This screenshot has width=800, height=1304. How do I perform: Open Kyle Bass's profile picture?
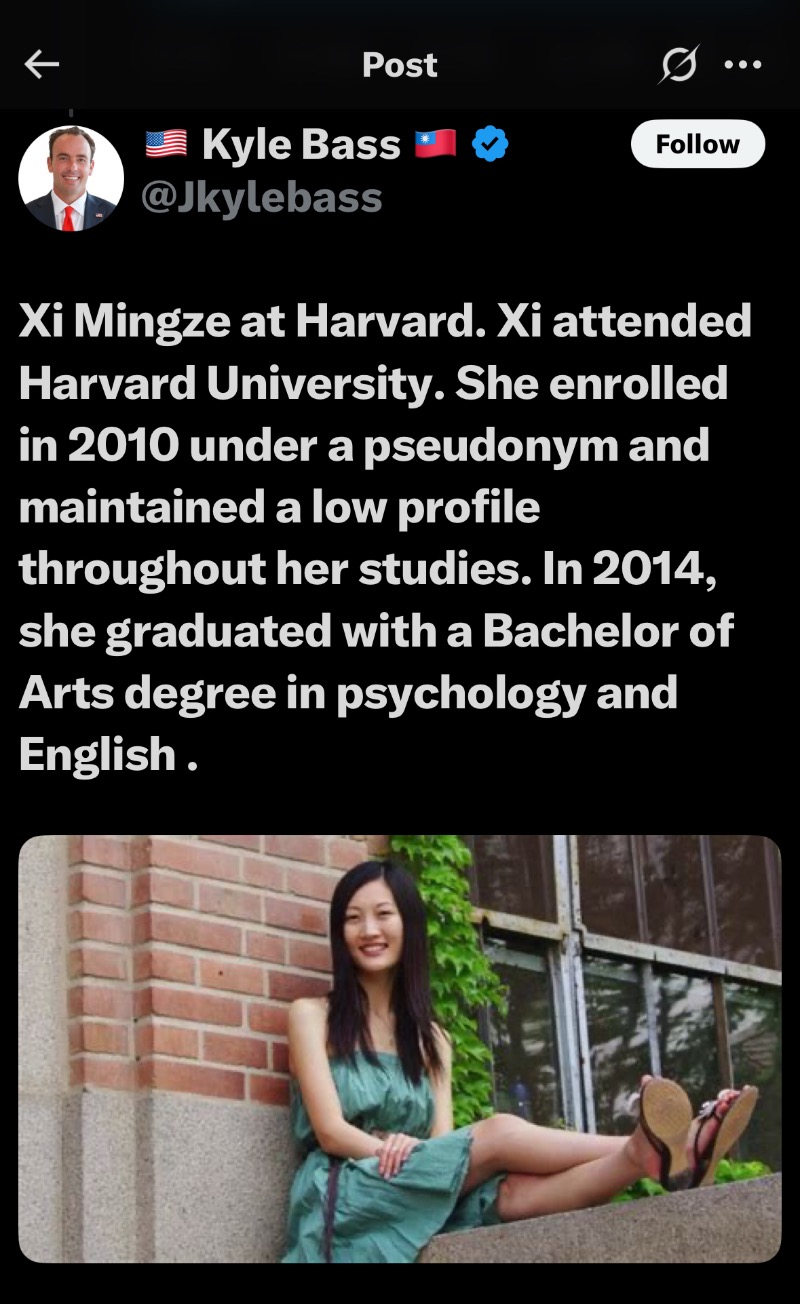pos(71,179)
